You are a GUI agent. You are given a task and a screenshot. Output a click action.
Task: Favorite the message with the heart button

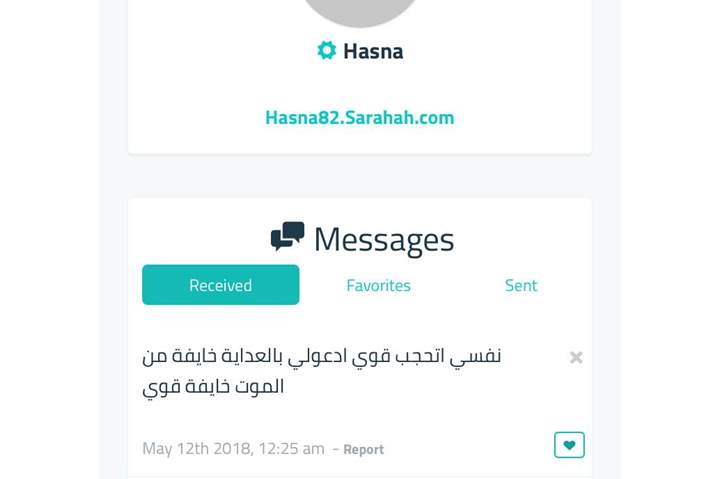(x=569, y=445)
